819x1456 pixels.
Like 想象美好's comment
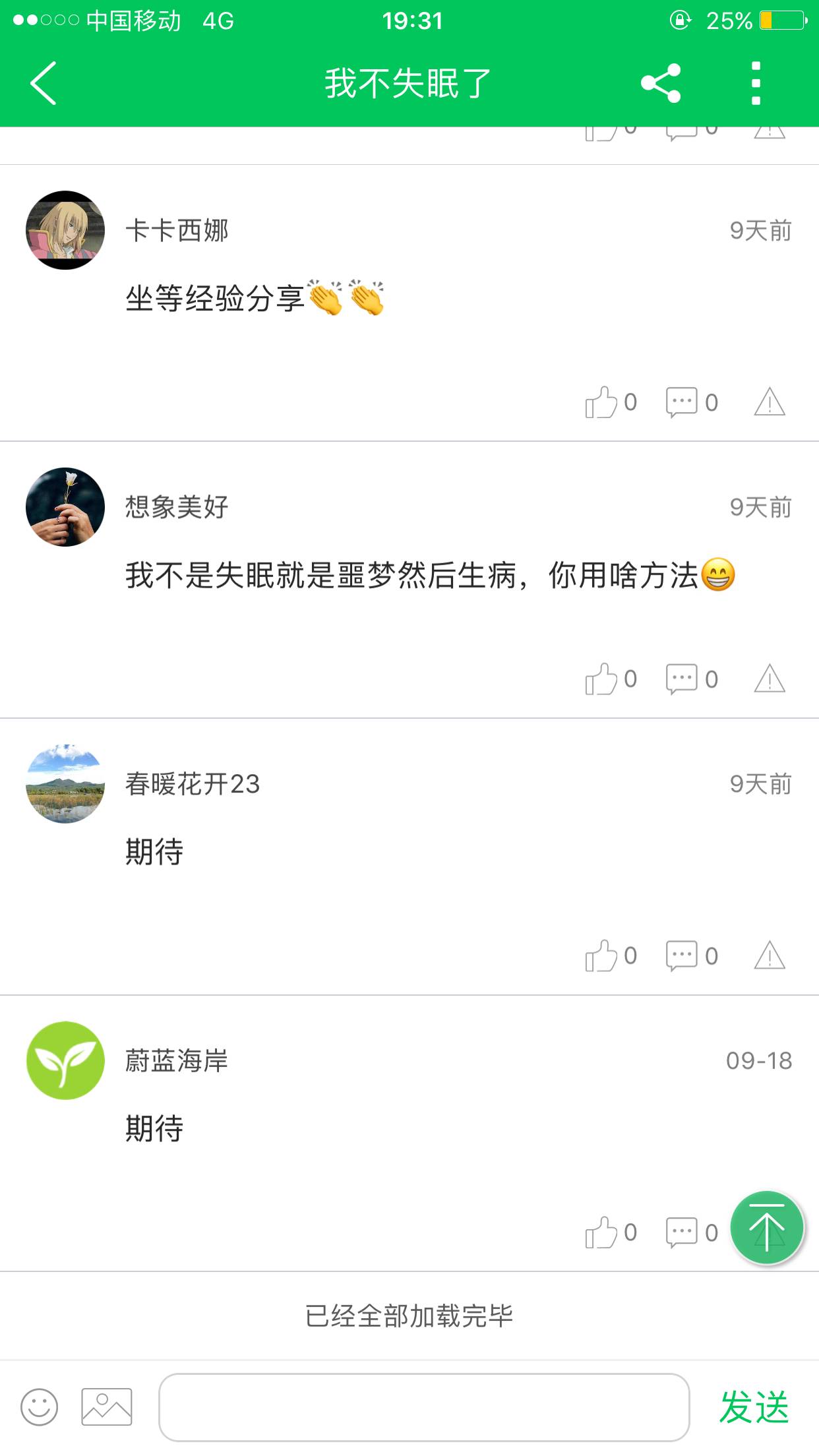(x=601, y=679)
